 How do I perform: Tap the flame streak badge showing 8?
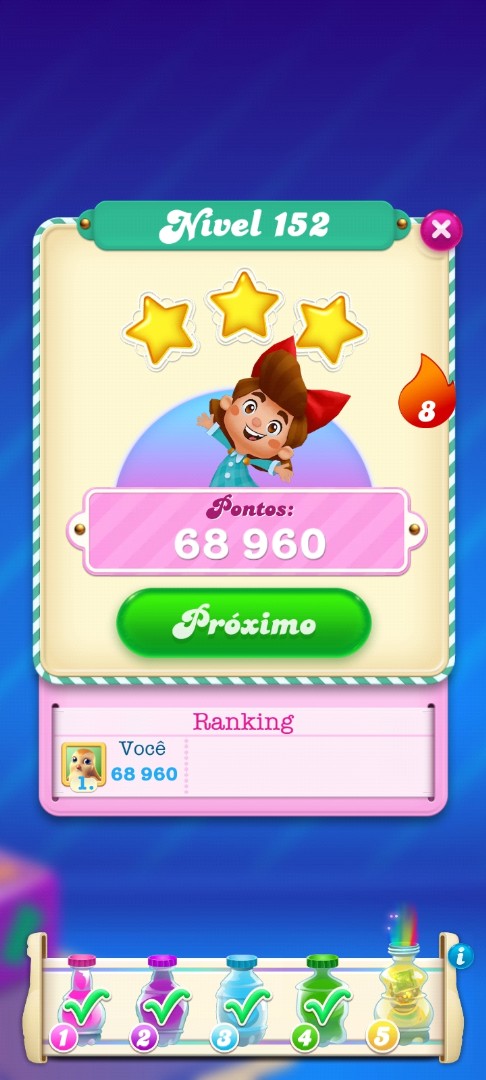click(x=426, y=391)
